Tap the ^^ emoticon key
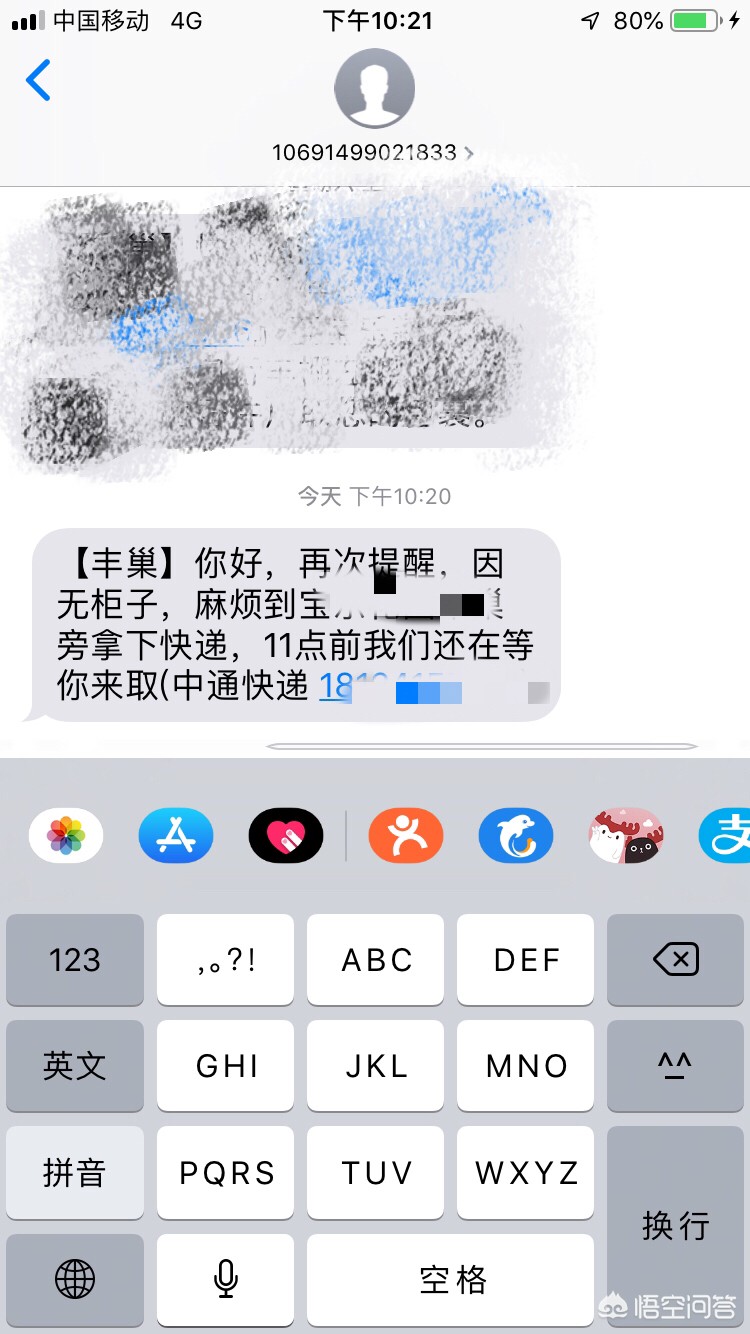This screenshot has height=1334, width=750. pos(675,1066)
